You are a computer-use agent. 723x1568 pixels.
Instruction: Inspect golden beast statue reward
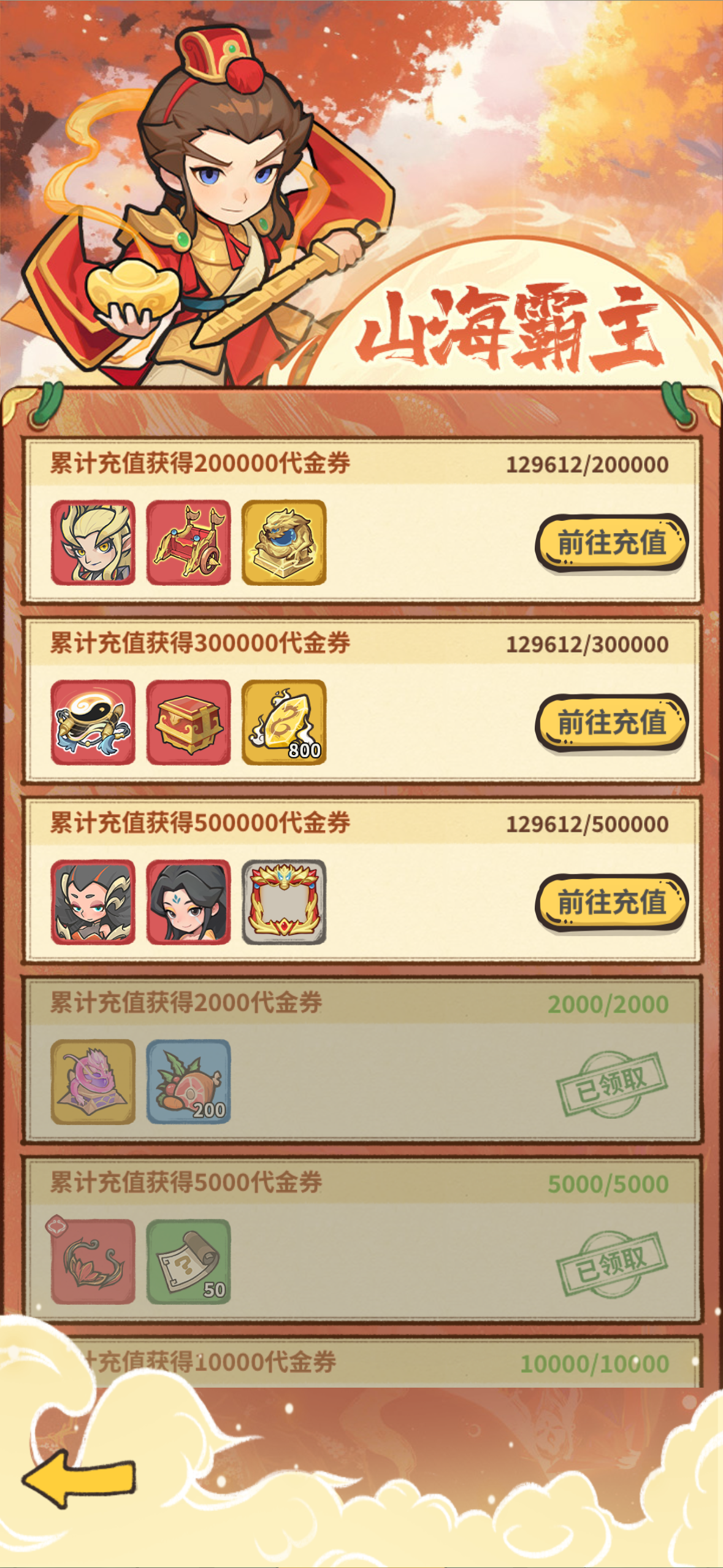284,542
